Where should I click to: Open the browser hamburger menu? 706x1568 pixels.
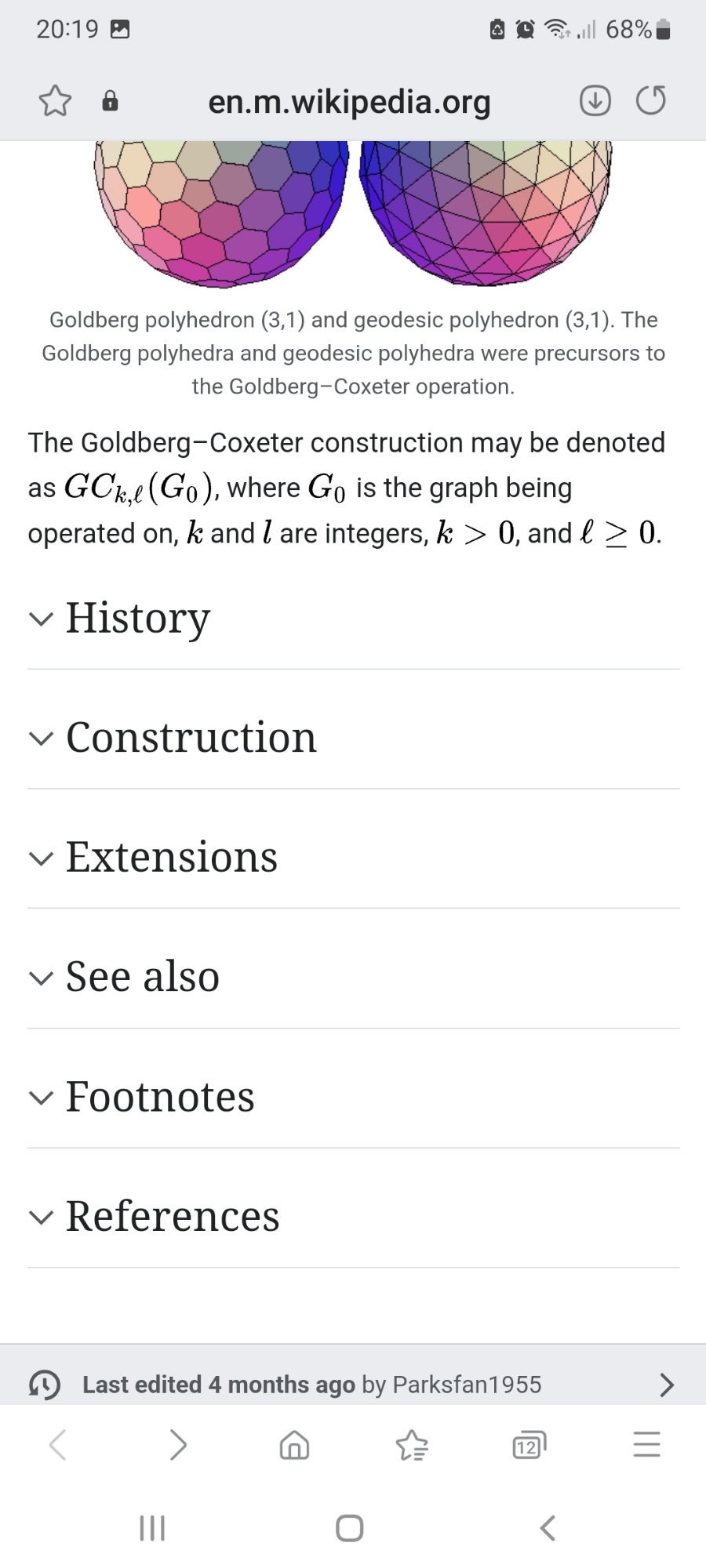646,1444
